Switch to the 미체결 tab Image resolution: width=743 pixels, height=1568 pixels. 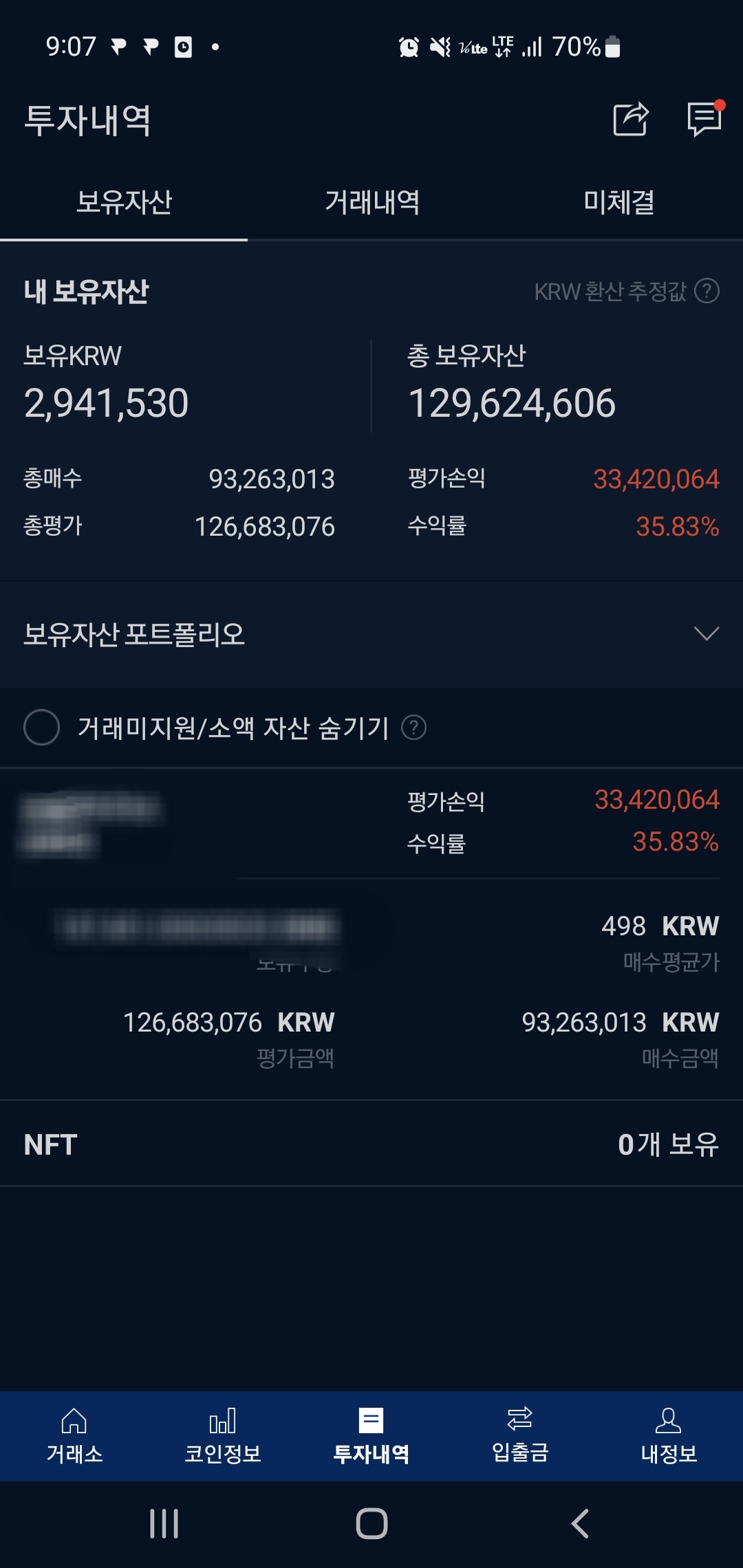(619, 202)
